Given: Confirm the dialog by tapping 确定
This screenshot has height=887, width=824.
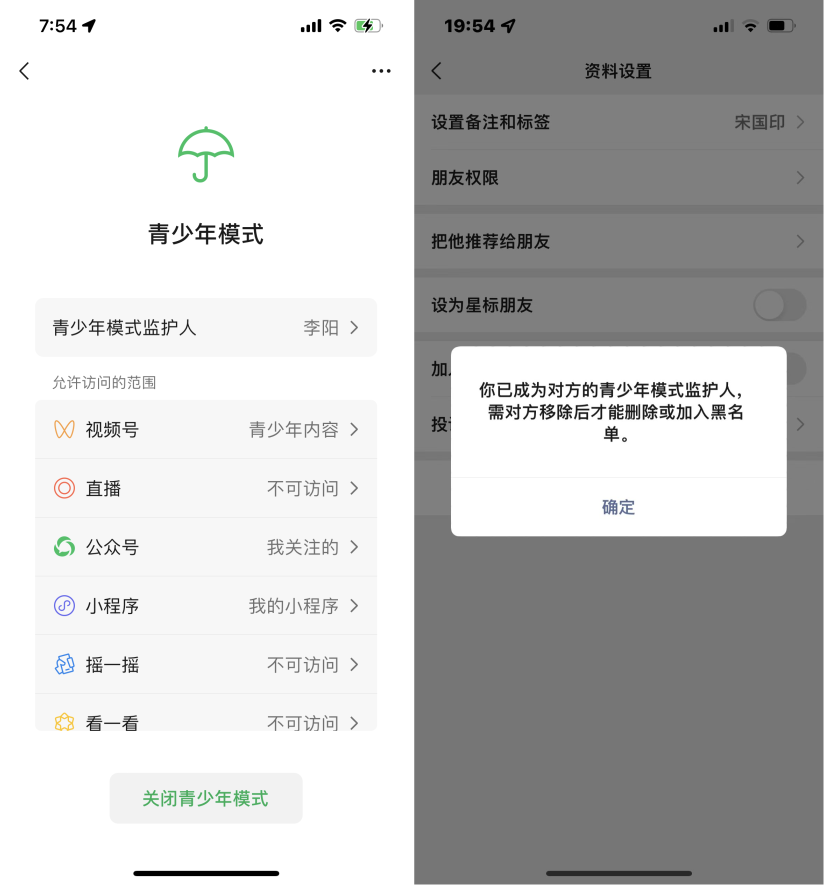Looking at the screenshot, I should [x=618, y=507].
